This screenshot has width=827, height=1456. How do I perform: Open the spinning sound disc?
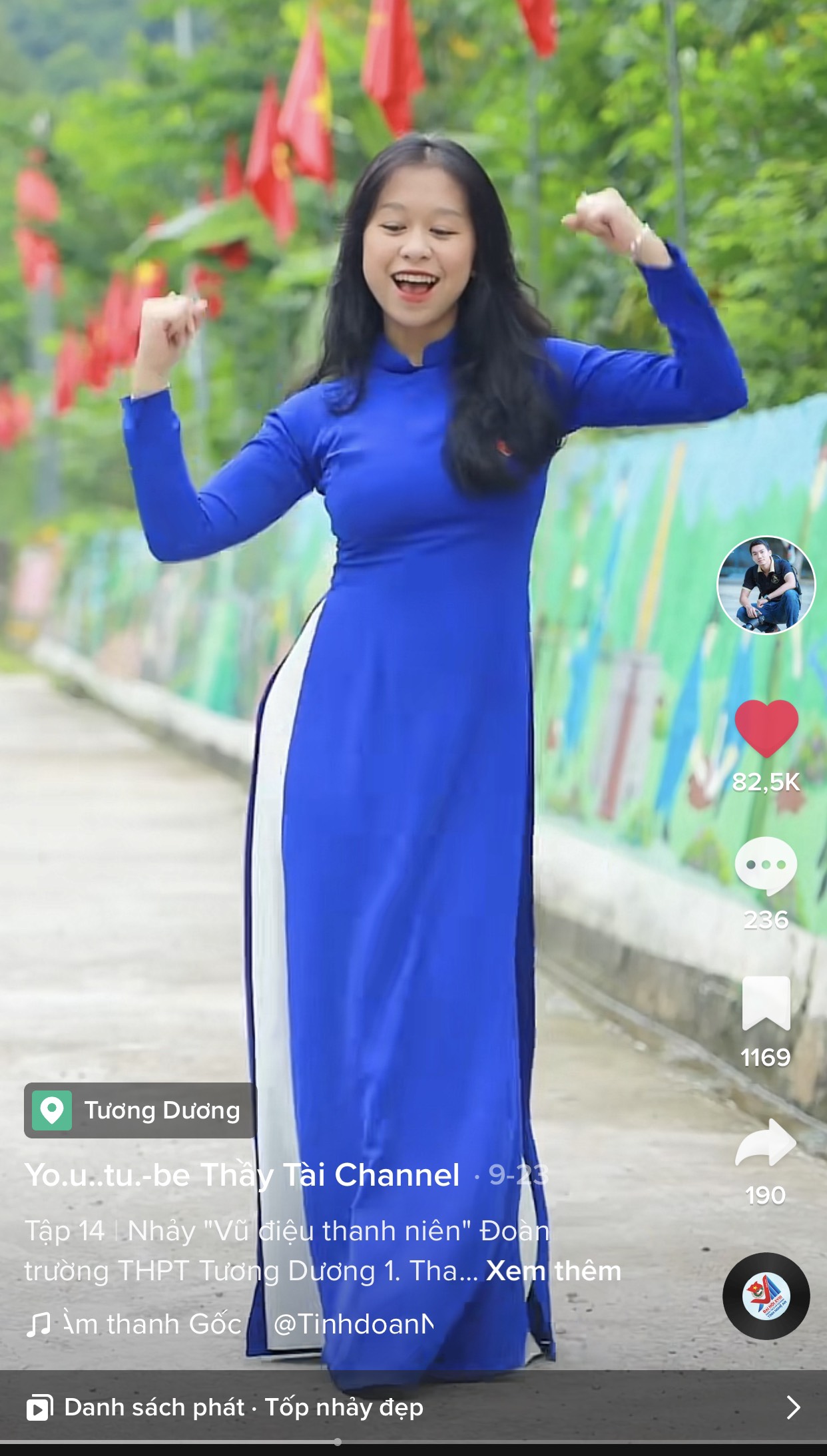coord(766,1296)
